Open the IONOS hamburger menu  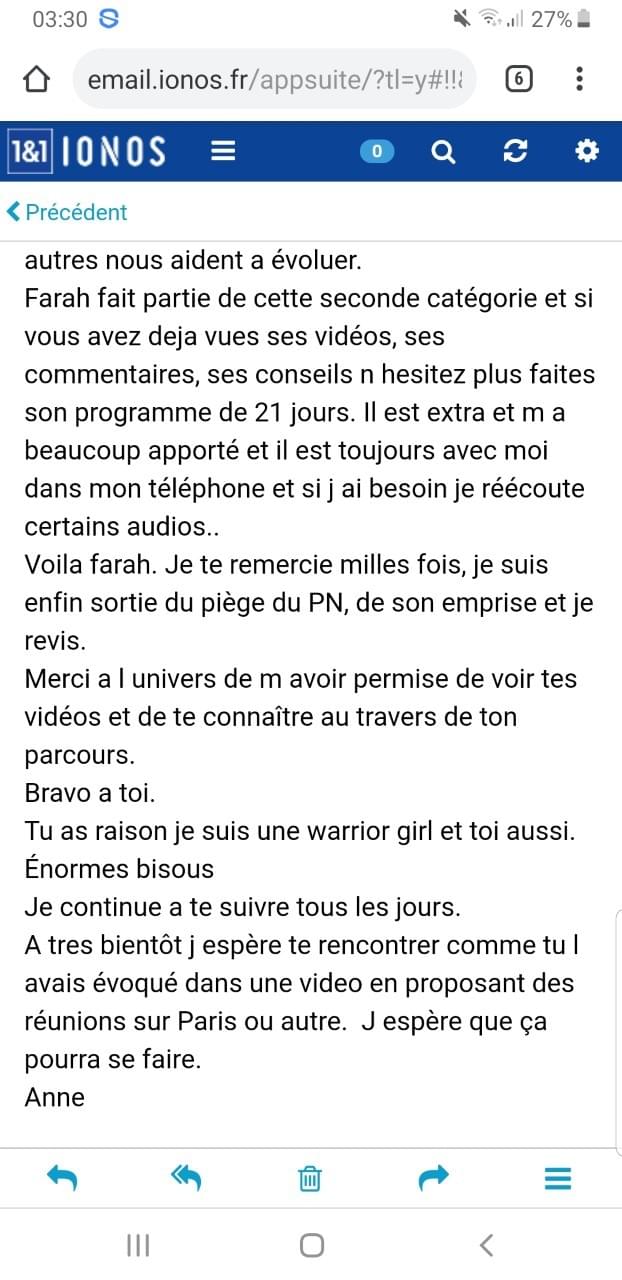click(222, 151)
